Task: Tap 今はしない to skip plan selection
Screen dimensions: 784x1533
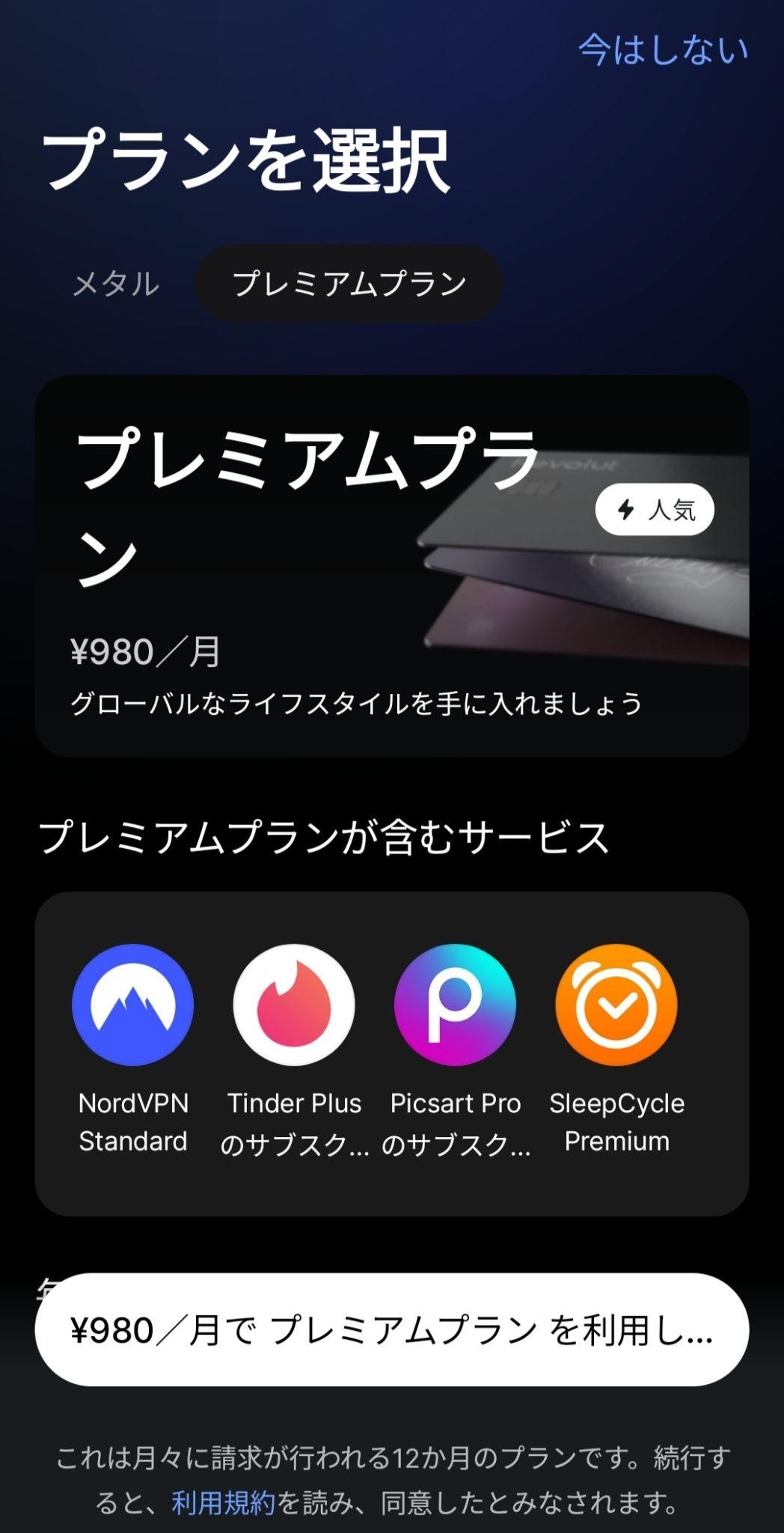Action: pos(663,50)
